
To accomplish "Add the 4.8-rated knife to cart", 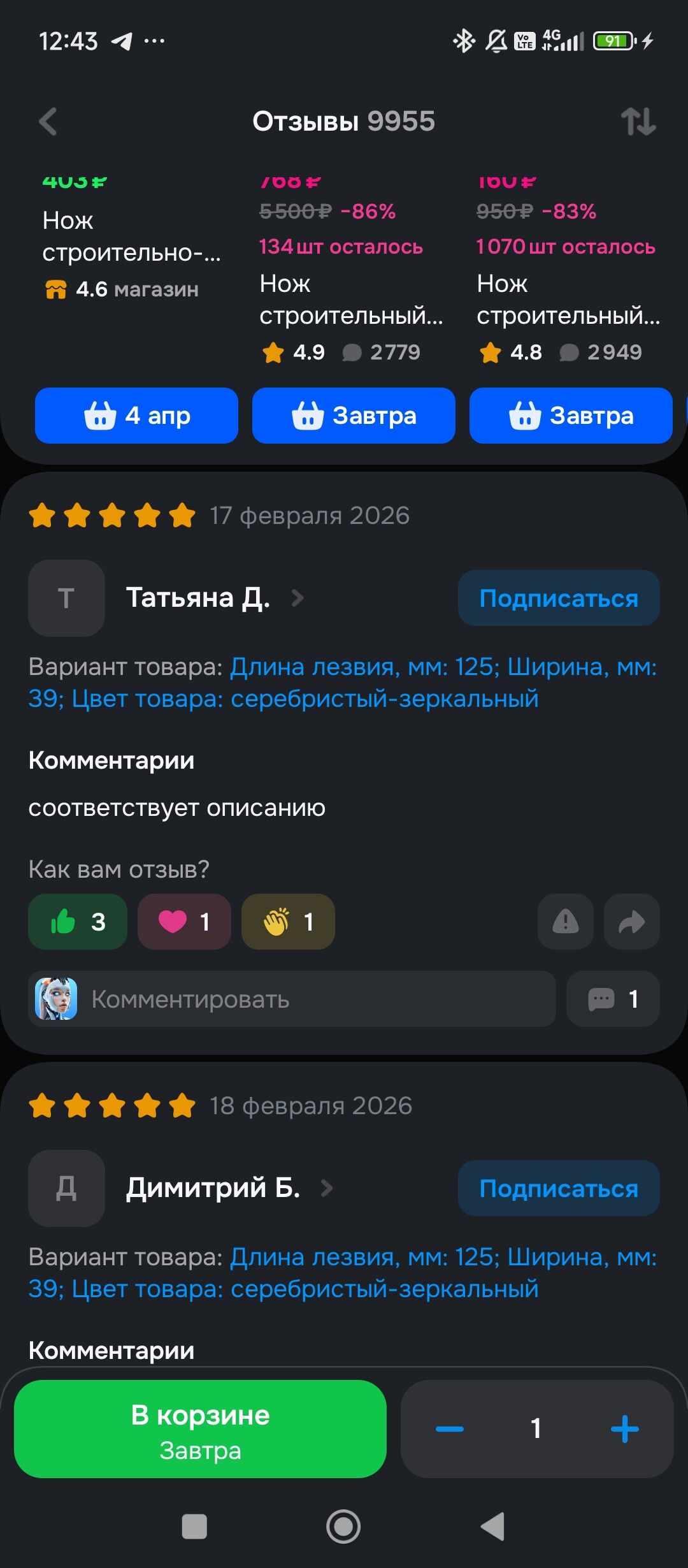I will point(571,416).
